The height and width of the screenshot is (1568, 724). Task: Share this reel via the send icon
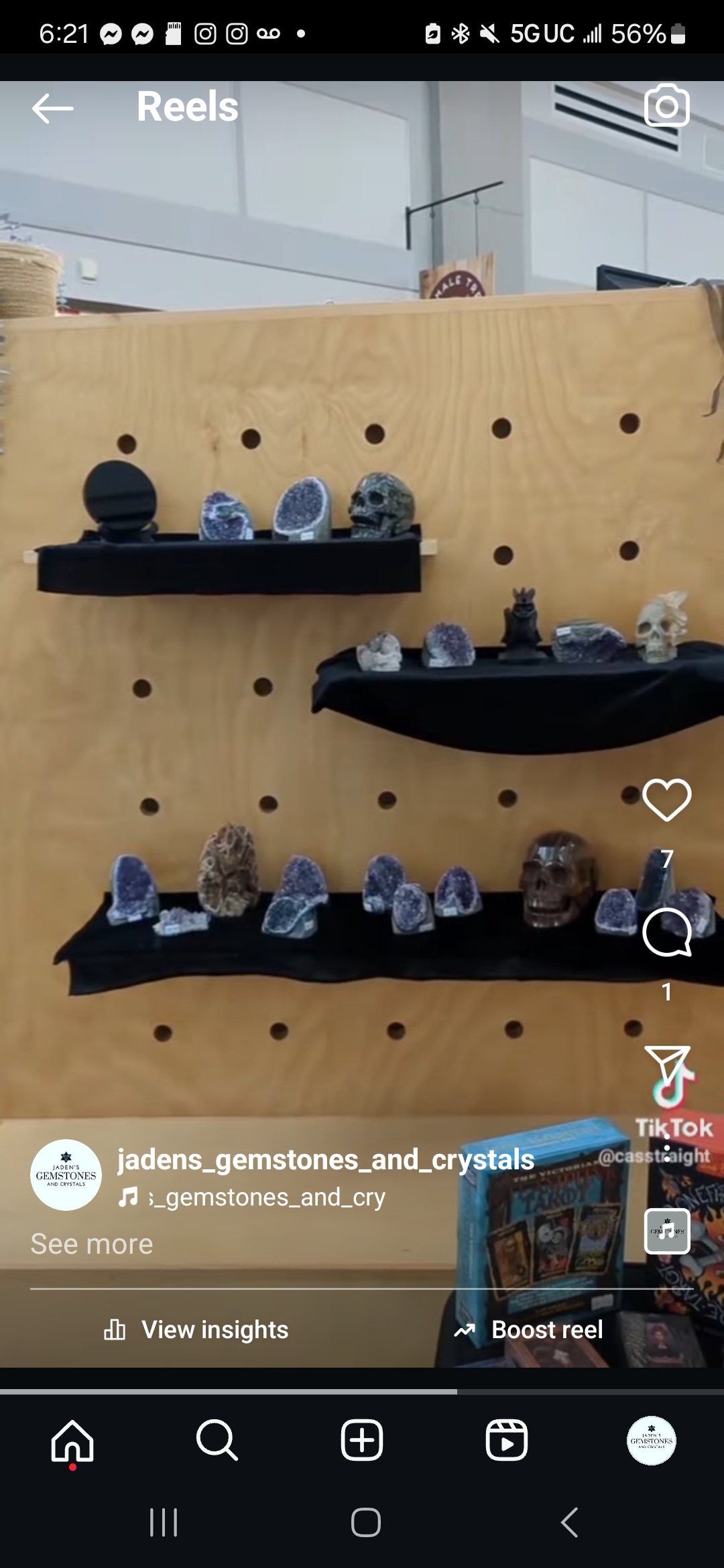pos(666,1065)
